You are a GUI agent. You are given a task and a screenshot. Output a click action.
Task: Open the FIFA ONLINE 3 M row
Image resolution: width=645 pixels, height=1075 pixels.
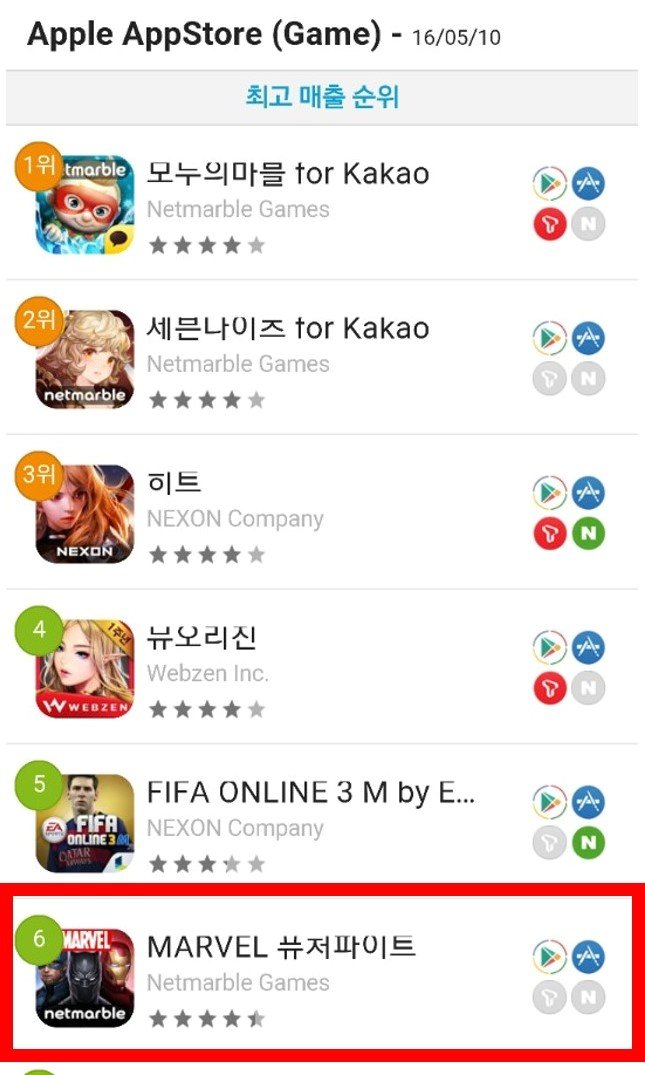[310, 793]
